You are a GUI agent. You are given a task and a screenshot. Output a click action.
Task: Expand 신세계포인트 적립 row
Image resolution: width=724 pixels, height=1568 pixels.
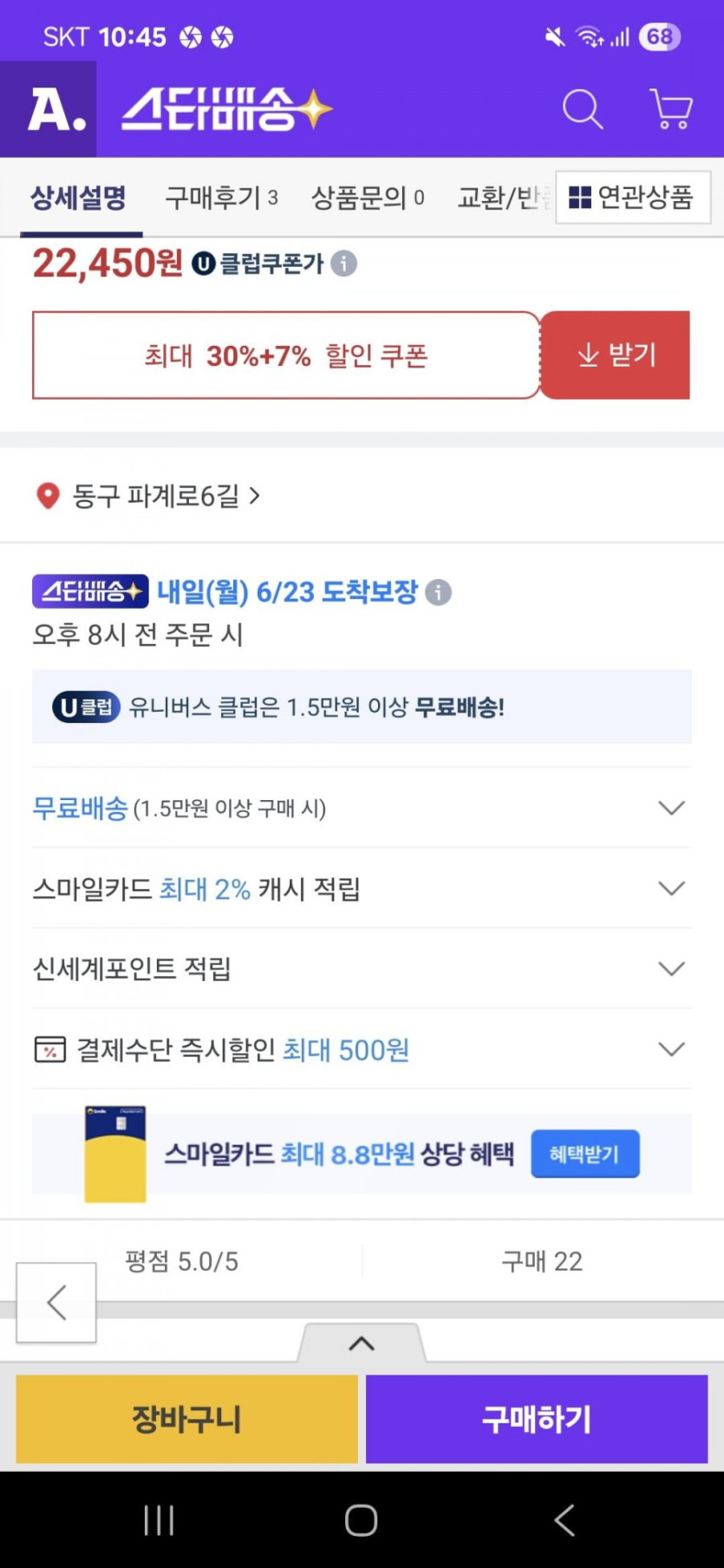point(671,968)
